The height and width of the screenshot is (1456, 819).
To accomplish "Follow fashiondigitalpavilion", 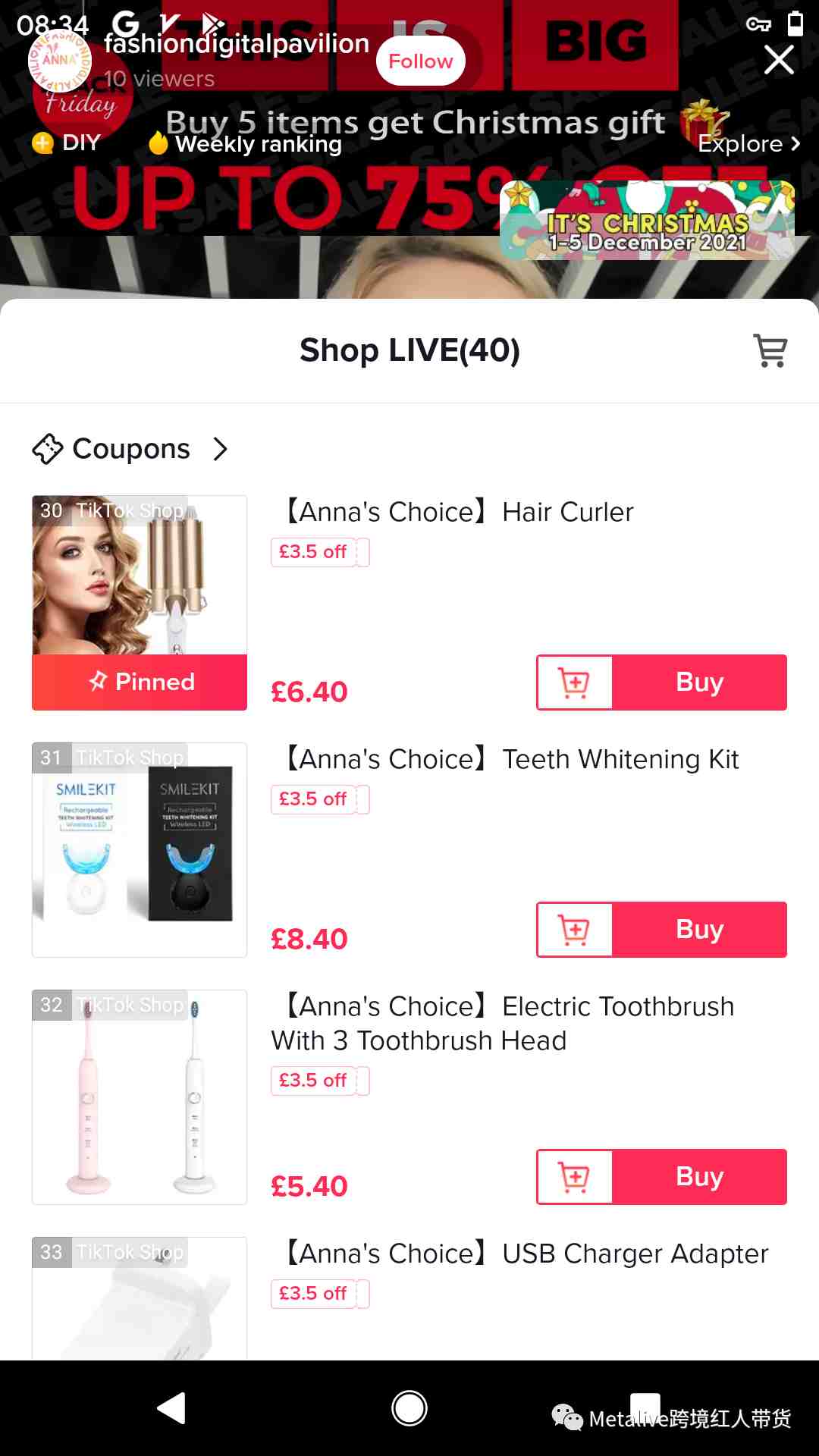I will tap(420, 61).
